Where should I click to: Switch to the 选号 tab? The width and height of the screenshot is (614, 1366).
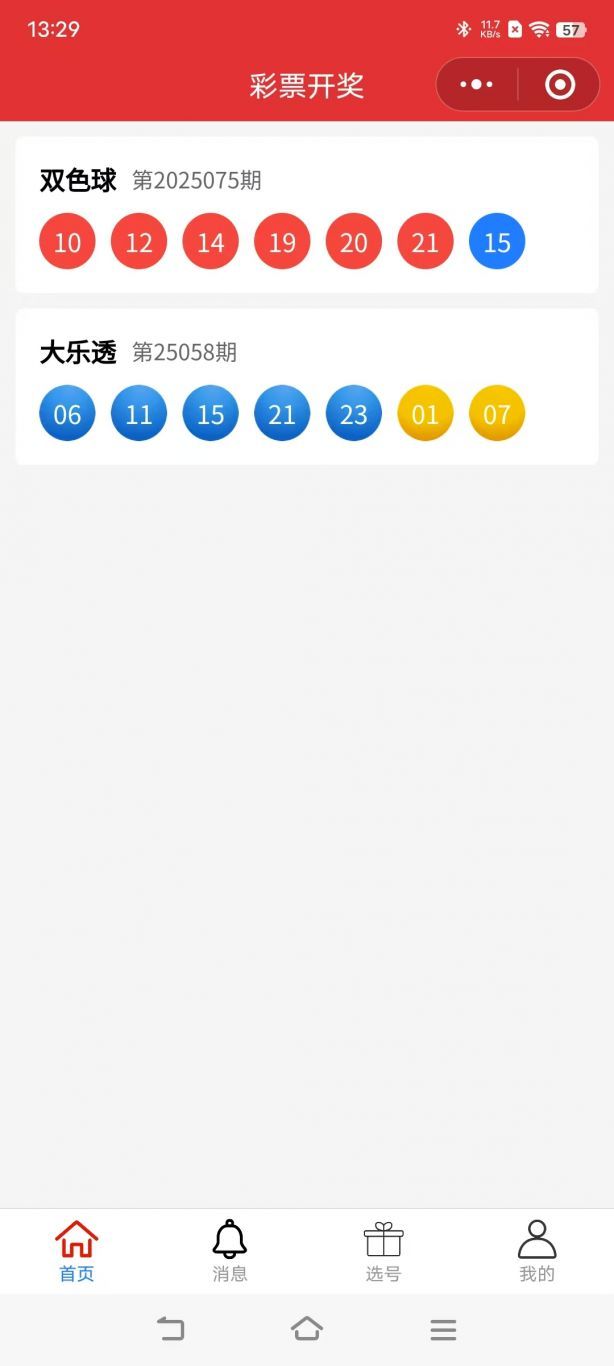383,1251
